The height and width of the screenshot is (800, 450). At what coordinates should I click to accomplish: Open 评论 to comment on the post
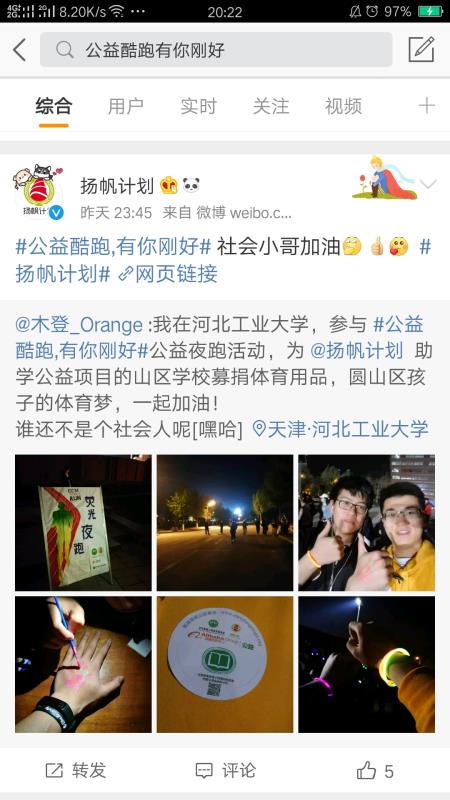pos(226,770)
